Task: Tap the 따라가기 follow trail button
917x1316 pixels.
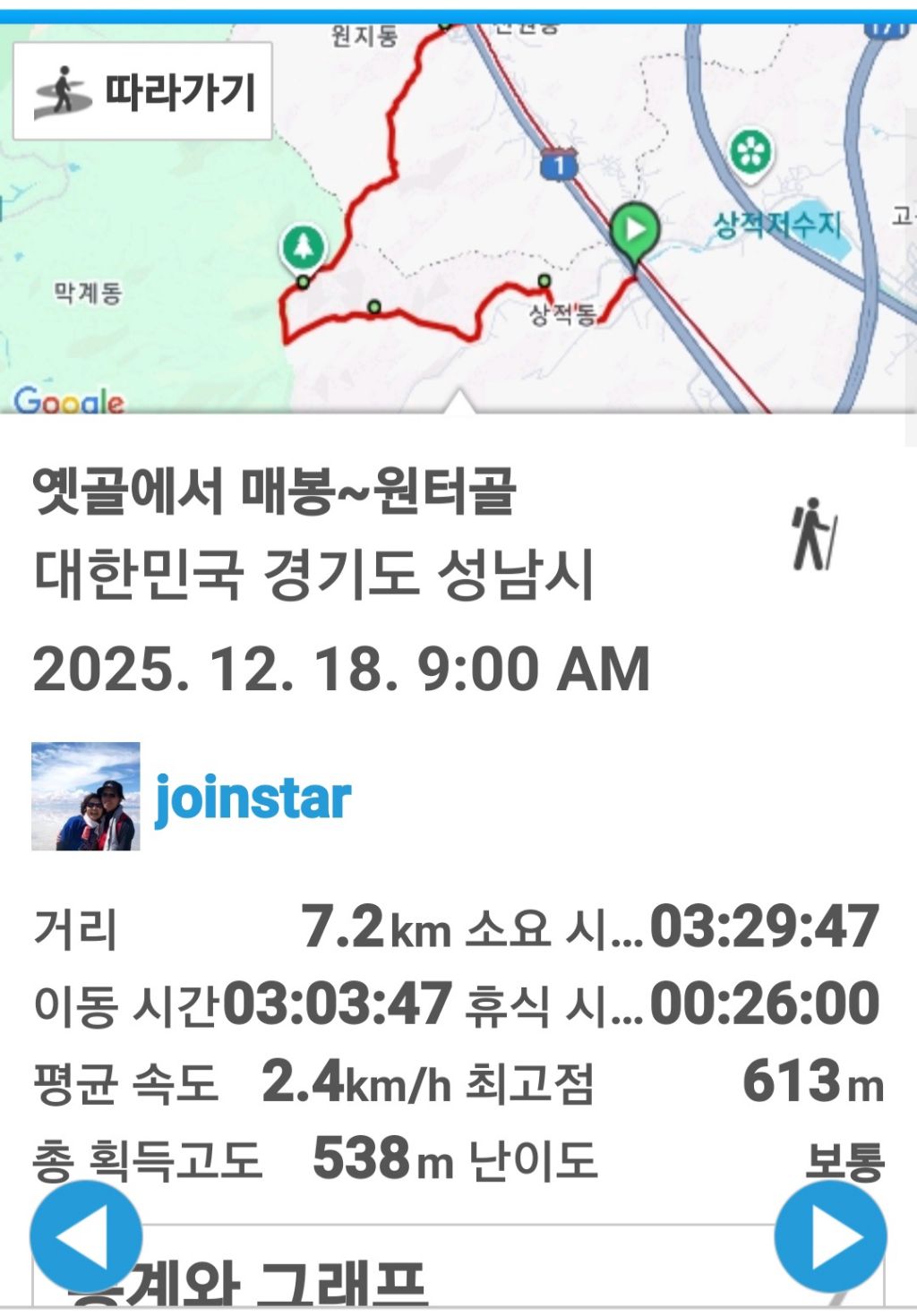Action: 142,91
